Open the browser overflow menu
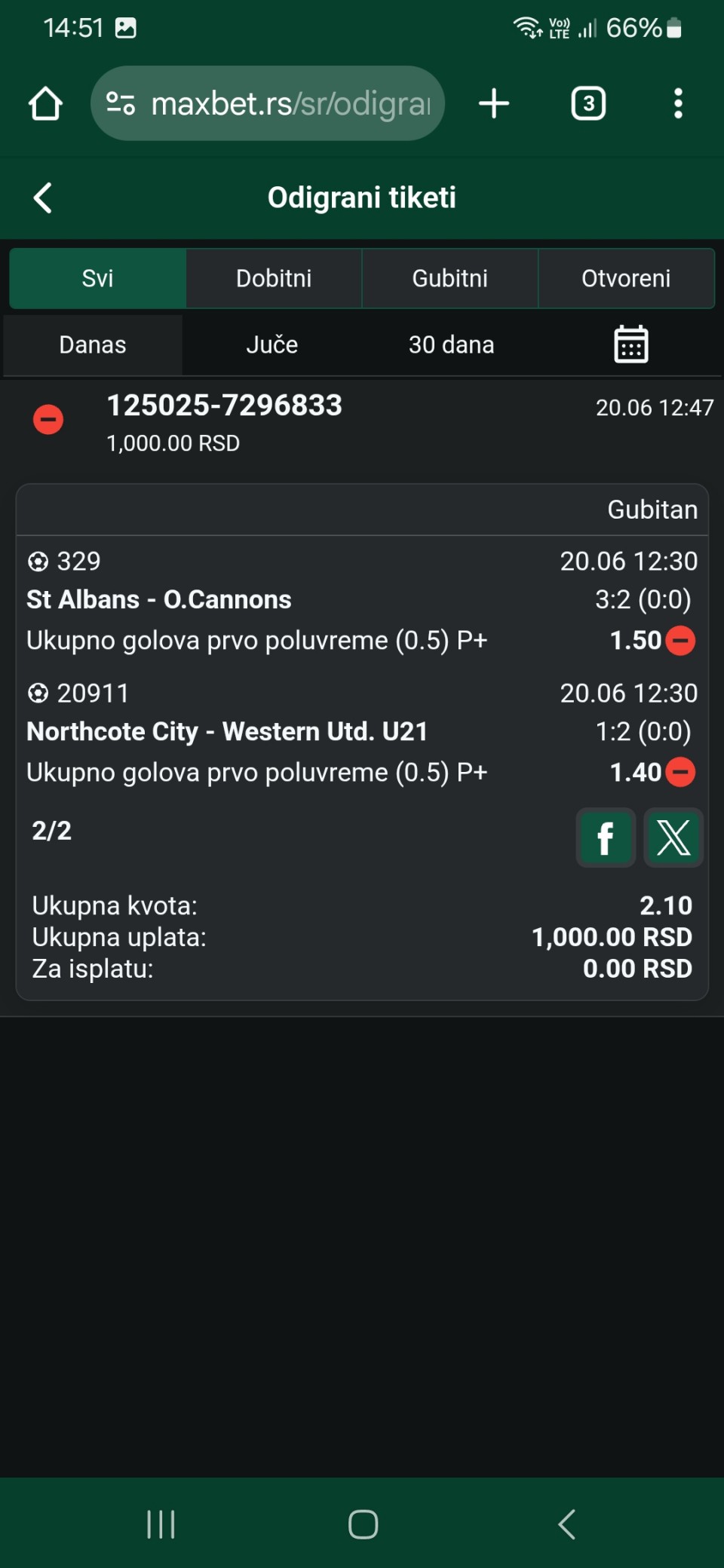 coord(678,103)
